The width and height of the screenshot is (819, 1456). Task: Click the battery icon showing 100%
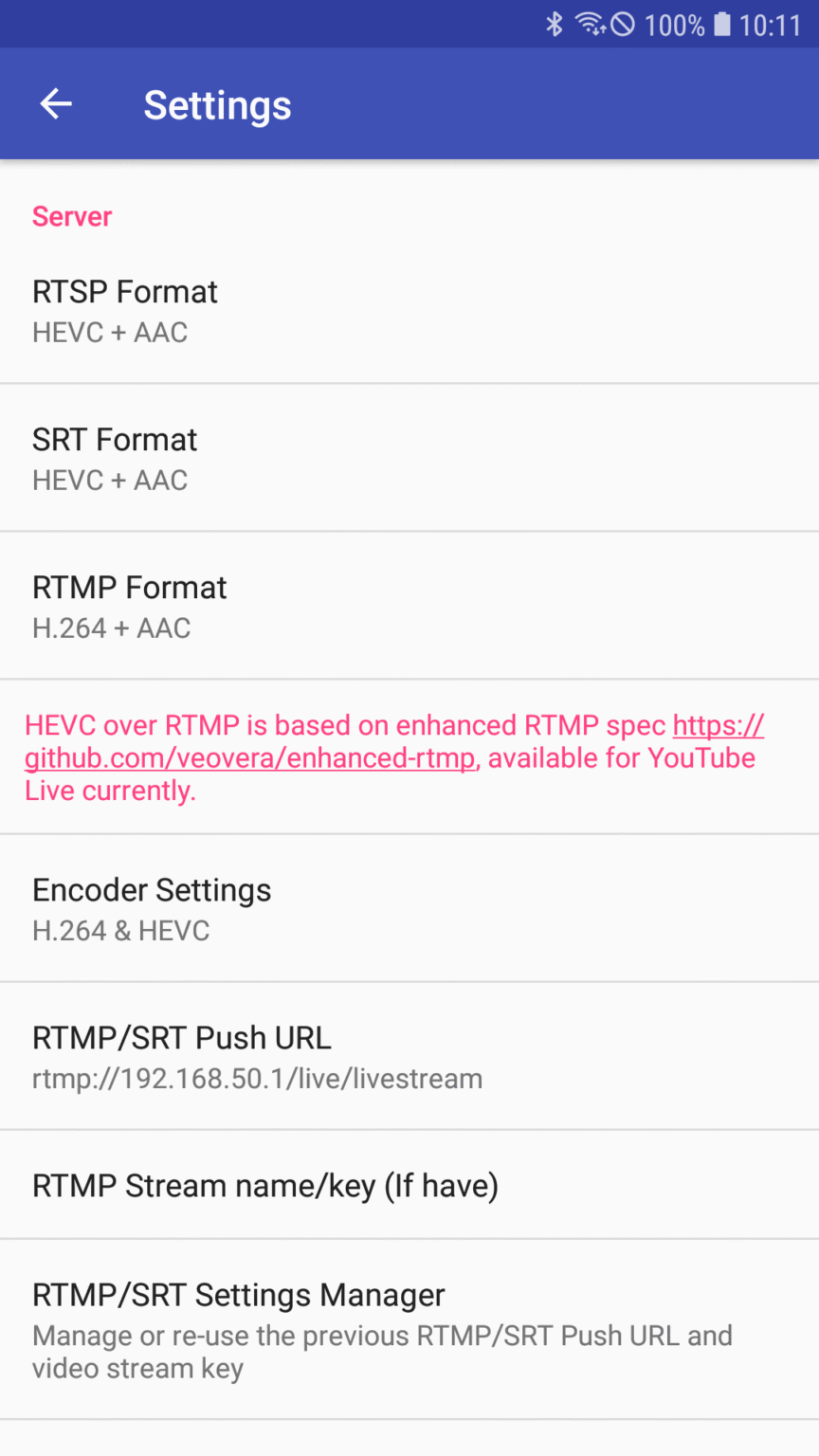tap(725, 24)
